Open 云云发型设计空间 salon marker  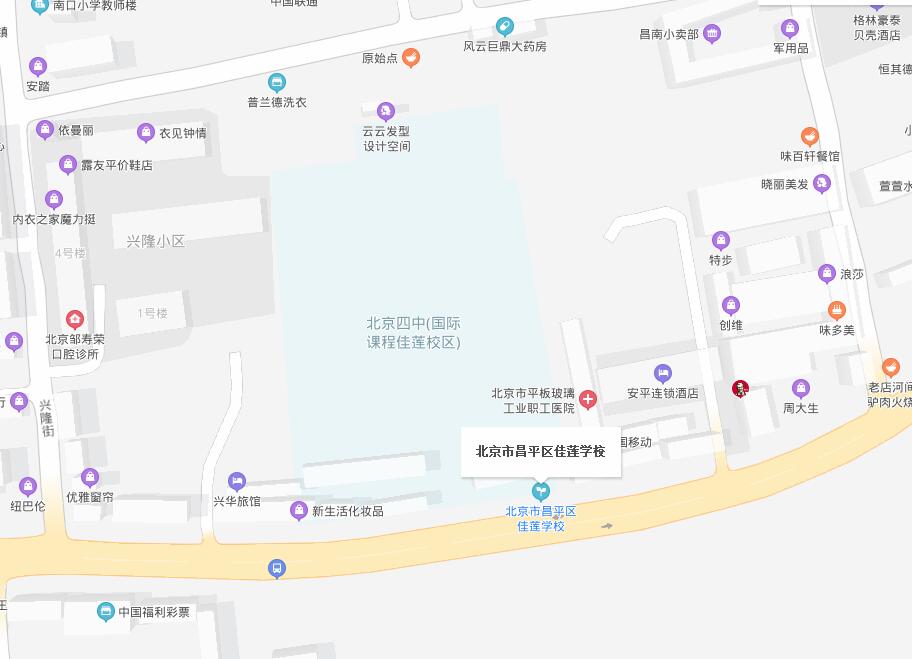386,111
